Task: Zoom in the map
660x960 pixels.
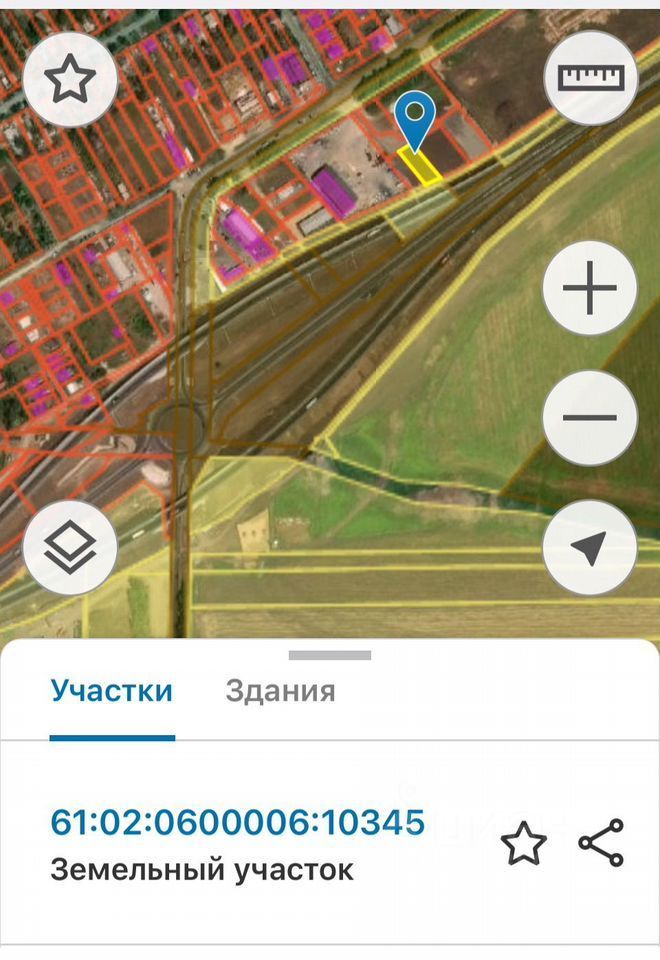Action: tap(590, 288)
